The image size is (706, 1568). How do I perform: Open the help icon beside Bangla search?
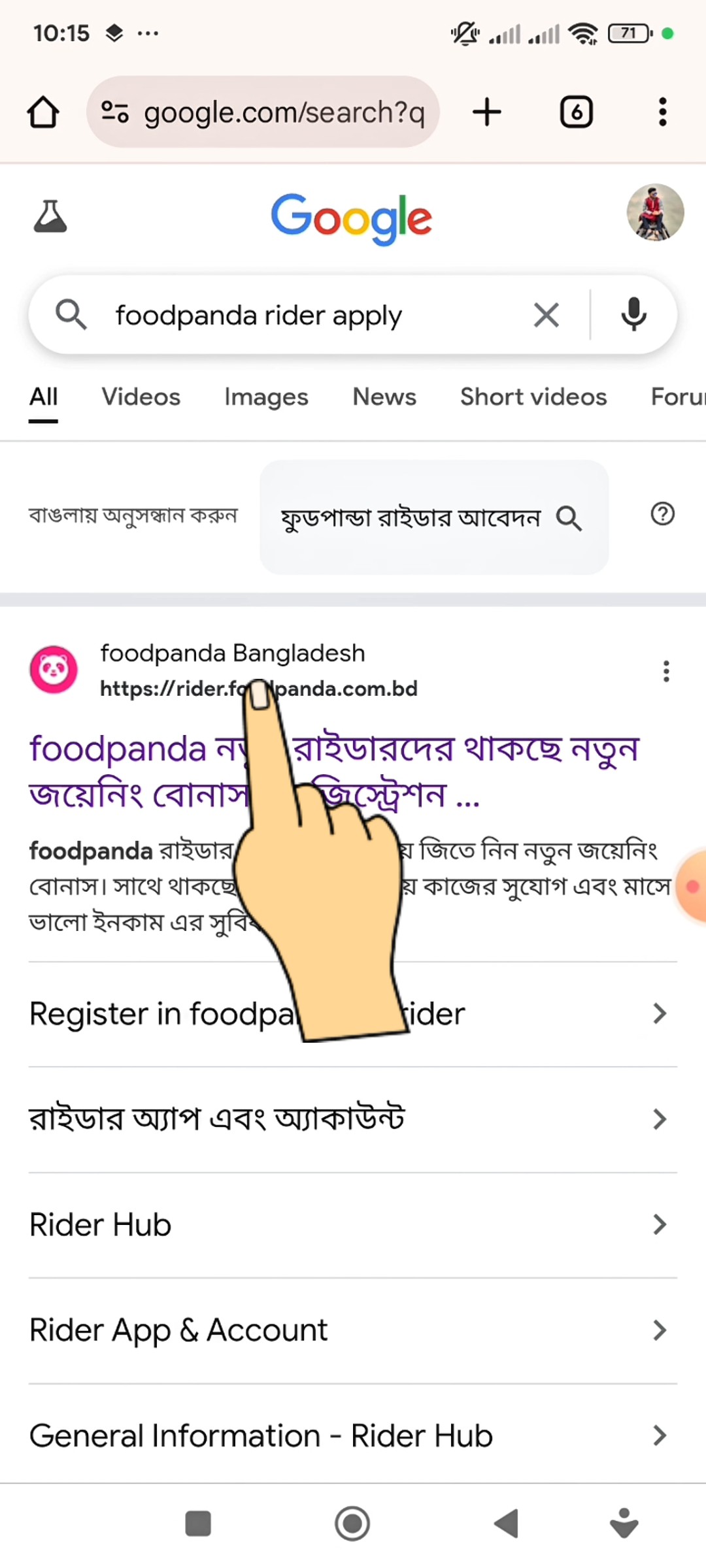click(662, 514)
